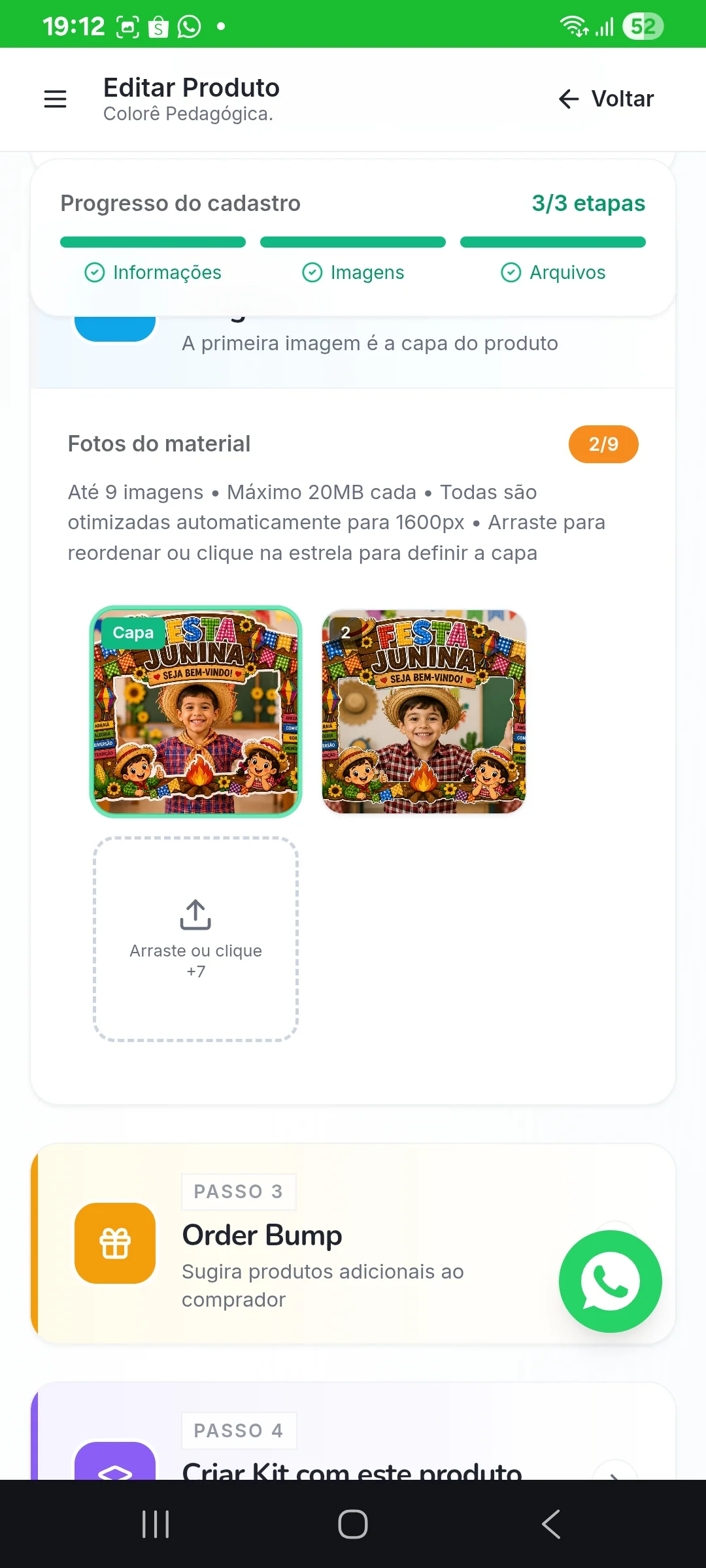Go to the system home screen
Image resolution: width=706 pixels, height=1568 pixels.
[353, 1524]
